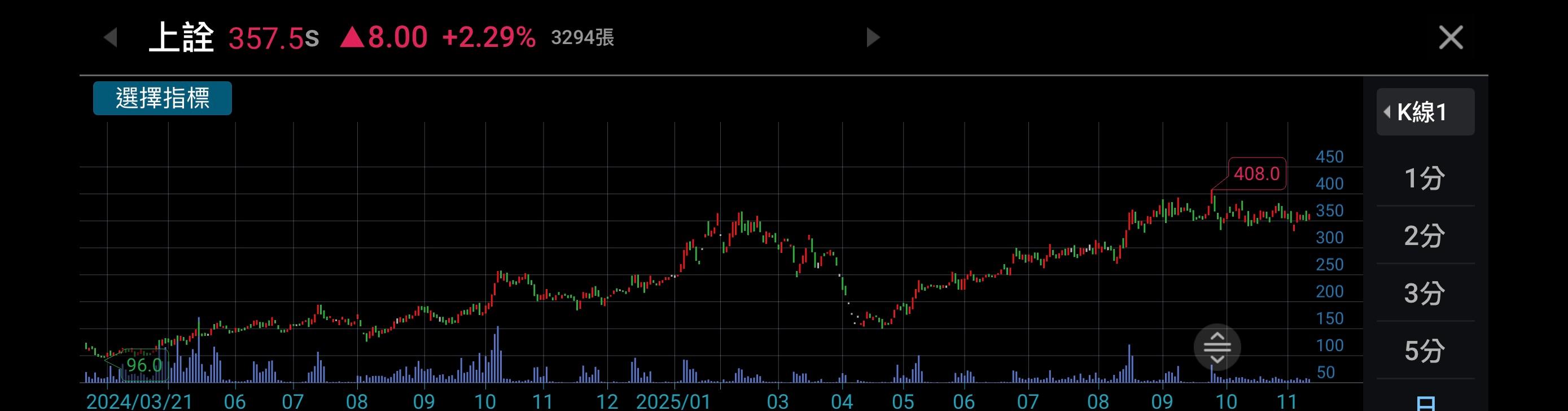Switch chart to 1分 interval
This screenshot has height=411, width=1568.
1424,178
